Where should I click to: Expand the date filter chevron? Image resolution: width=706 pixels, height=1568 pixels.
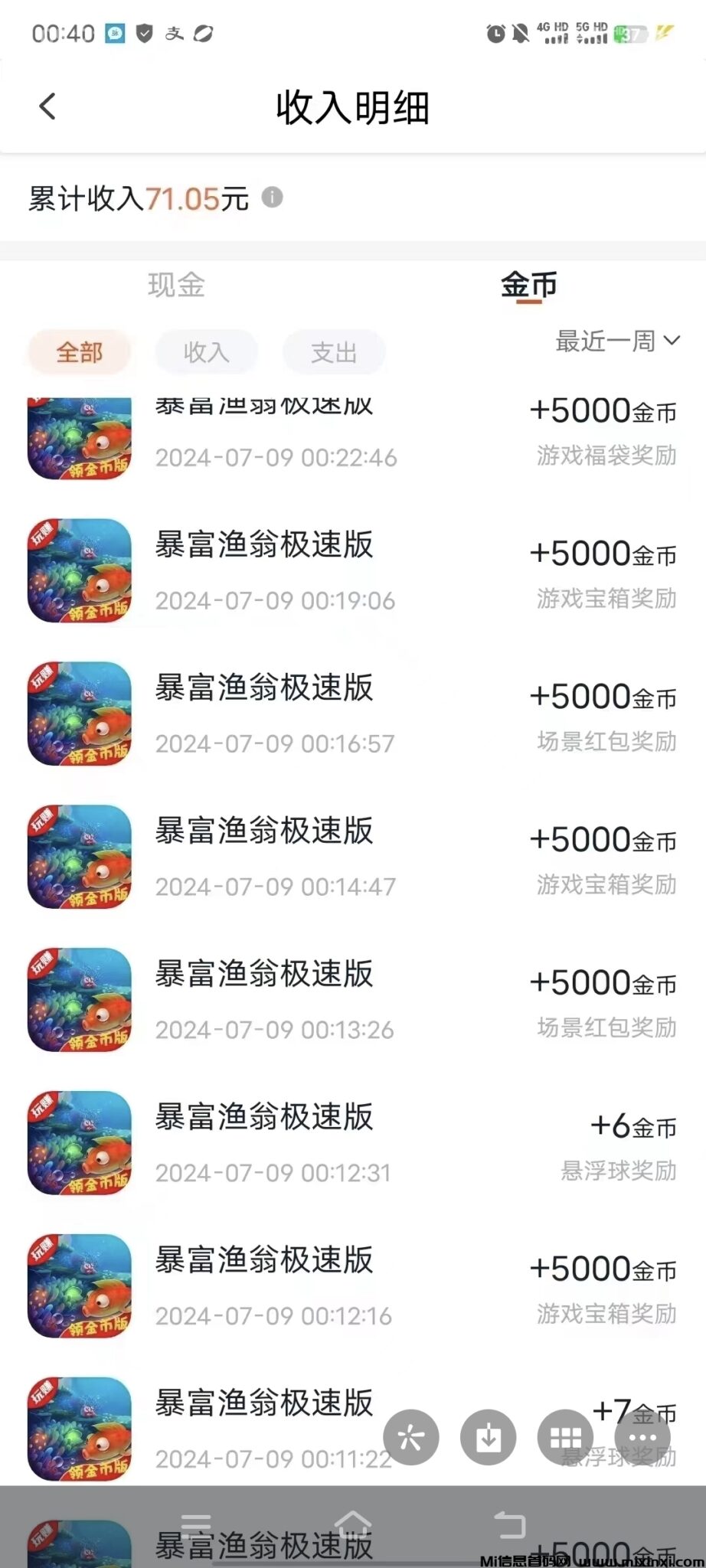tap(672, 341)
